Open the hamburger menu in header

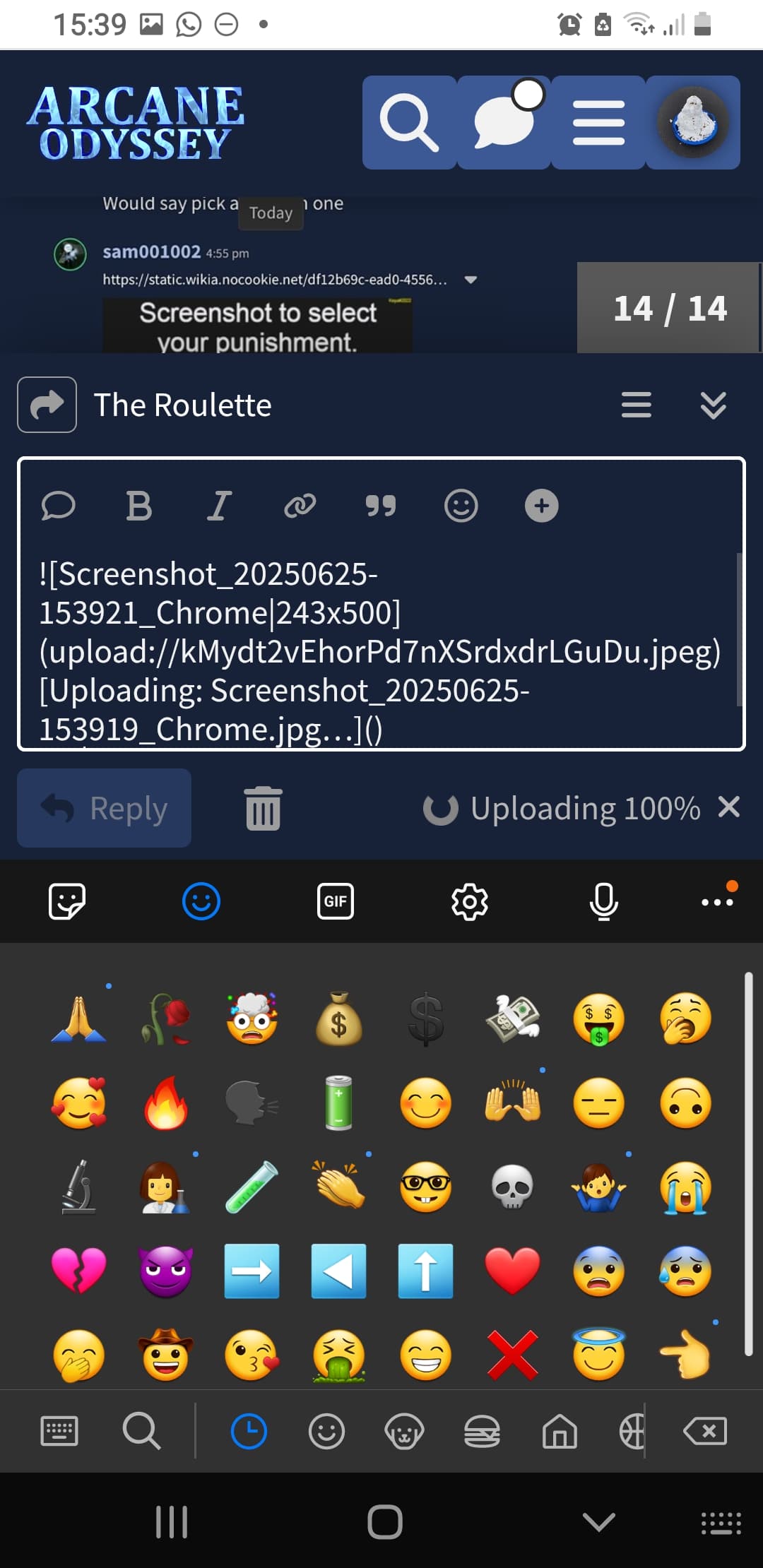pos(598,122)
